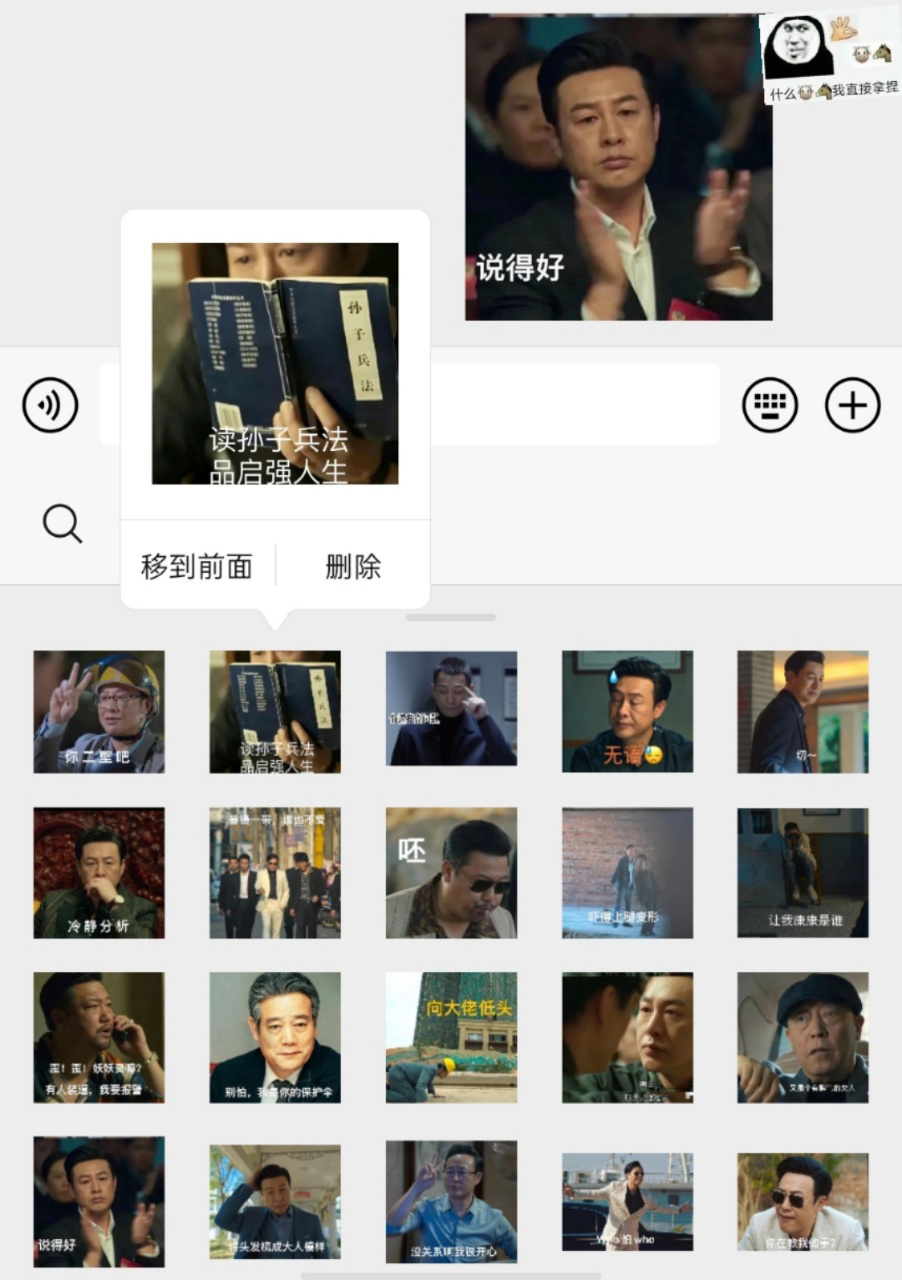
Task: Select the Who怕who sticker
Action: [626, 1200]
